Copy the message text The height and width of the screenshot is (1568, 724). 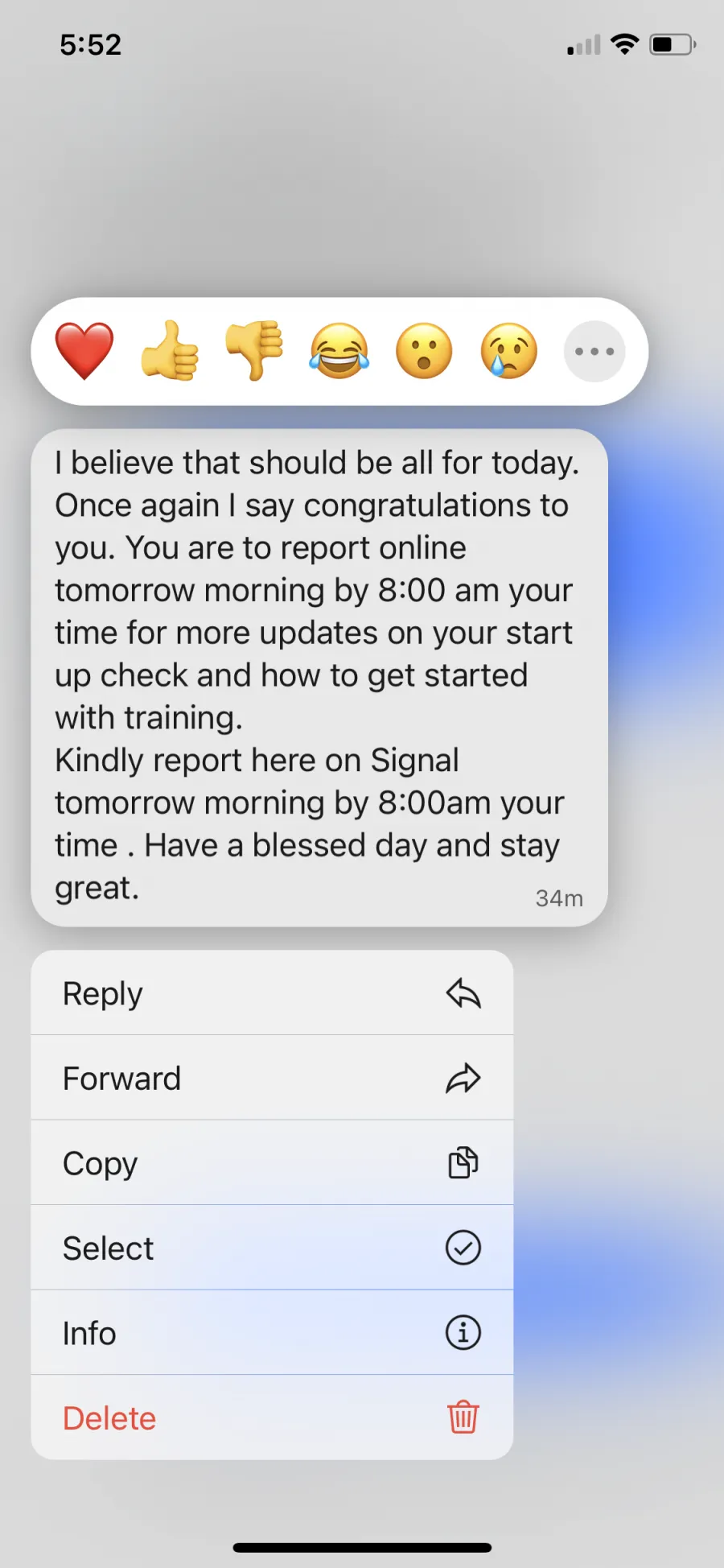pyautogui.click(x=272, y=1163)
